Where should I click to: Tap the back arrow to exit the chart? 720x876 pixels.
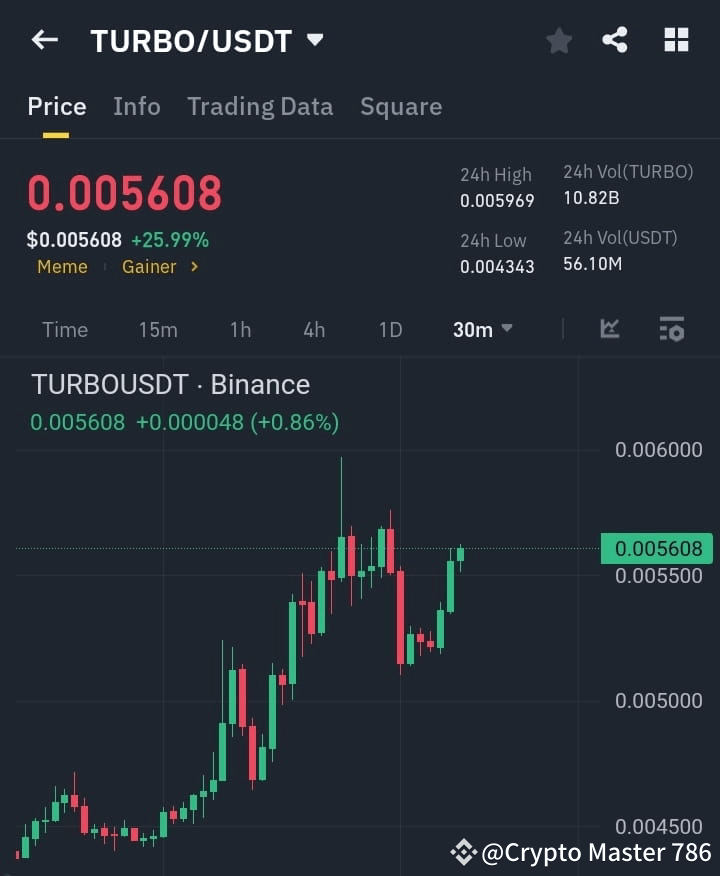tap(42, 39)
